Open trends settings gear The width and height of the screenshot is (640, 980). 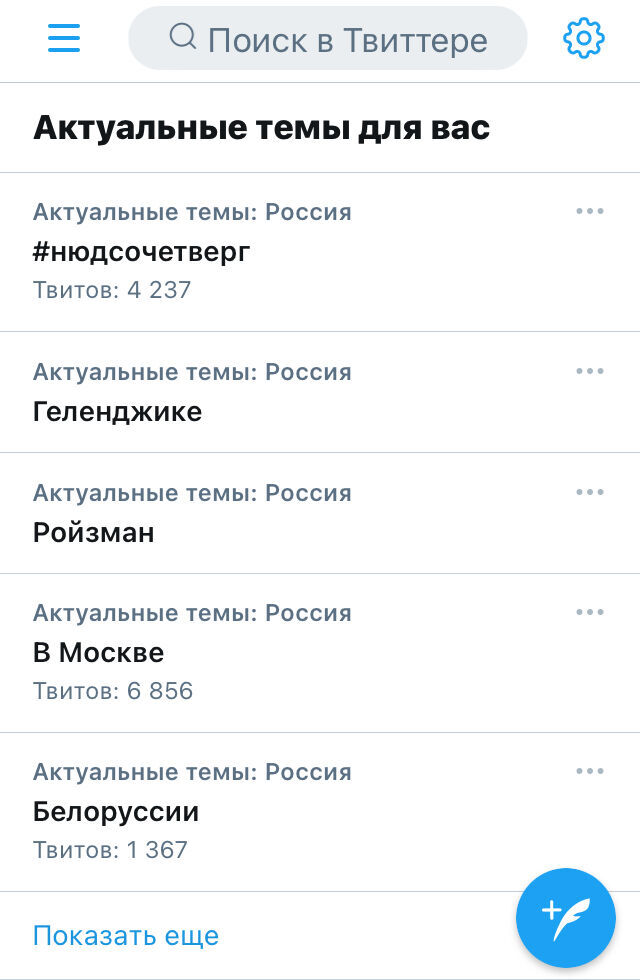[584, 39]
